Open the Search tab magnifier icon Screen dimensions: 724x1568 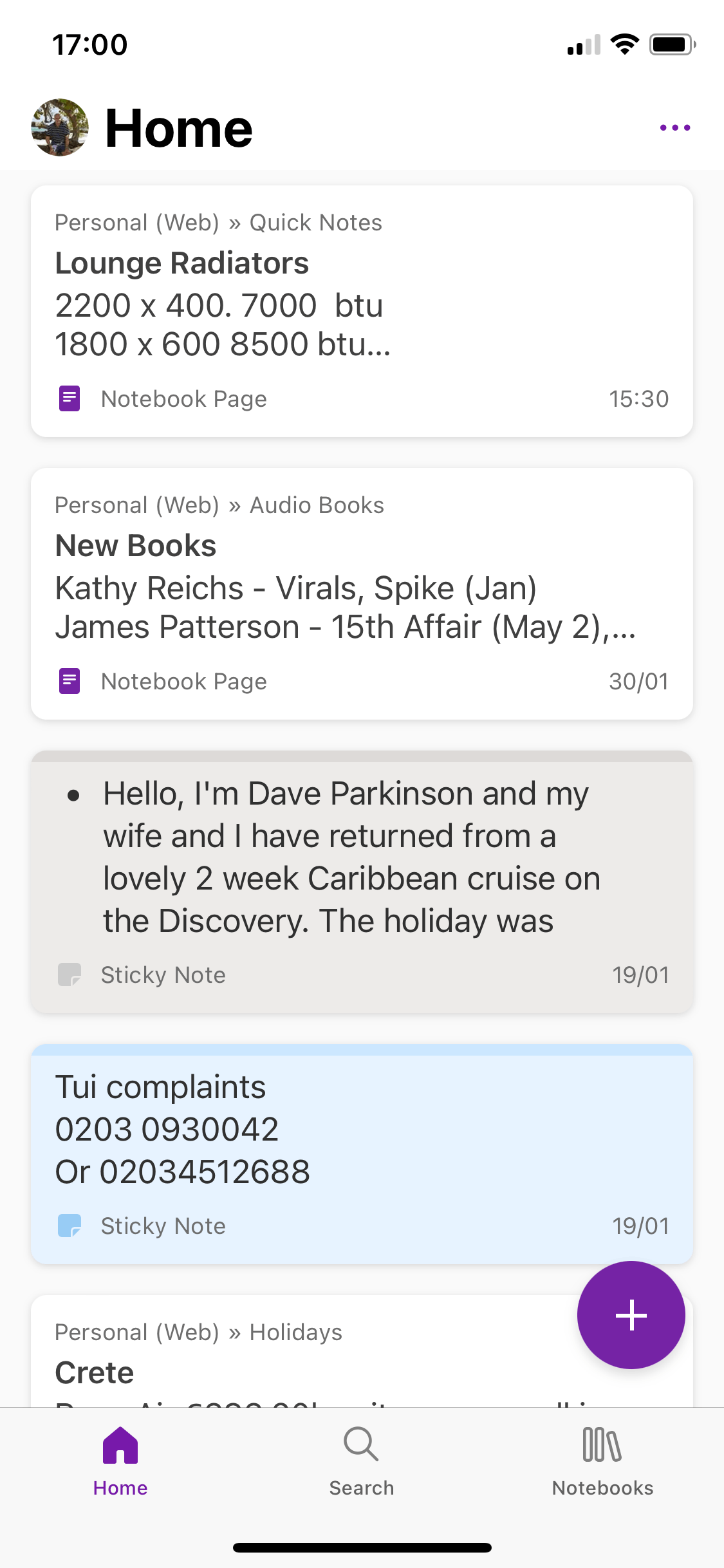(361, 1445)
